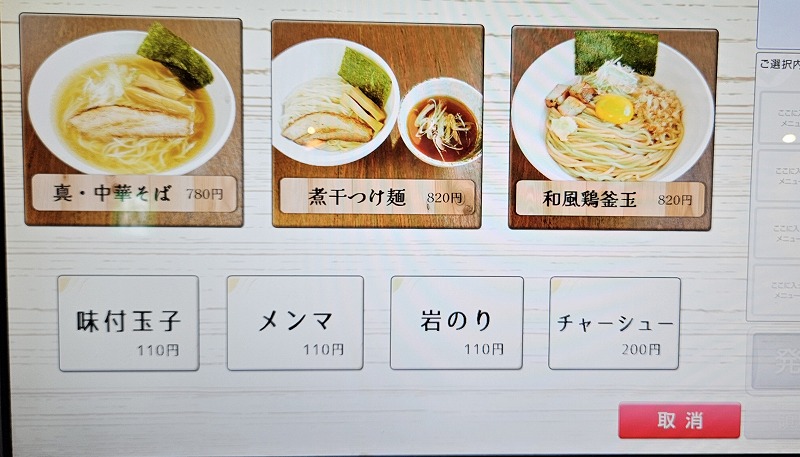Add extra チャーシュー for 200円
Viewport: 800px width, 457px height.
(x=615, y=324)
